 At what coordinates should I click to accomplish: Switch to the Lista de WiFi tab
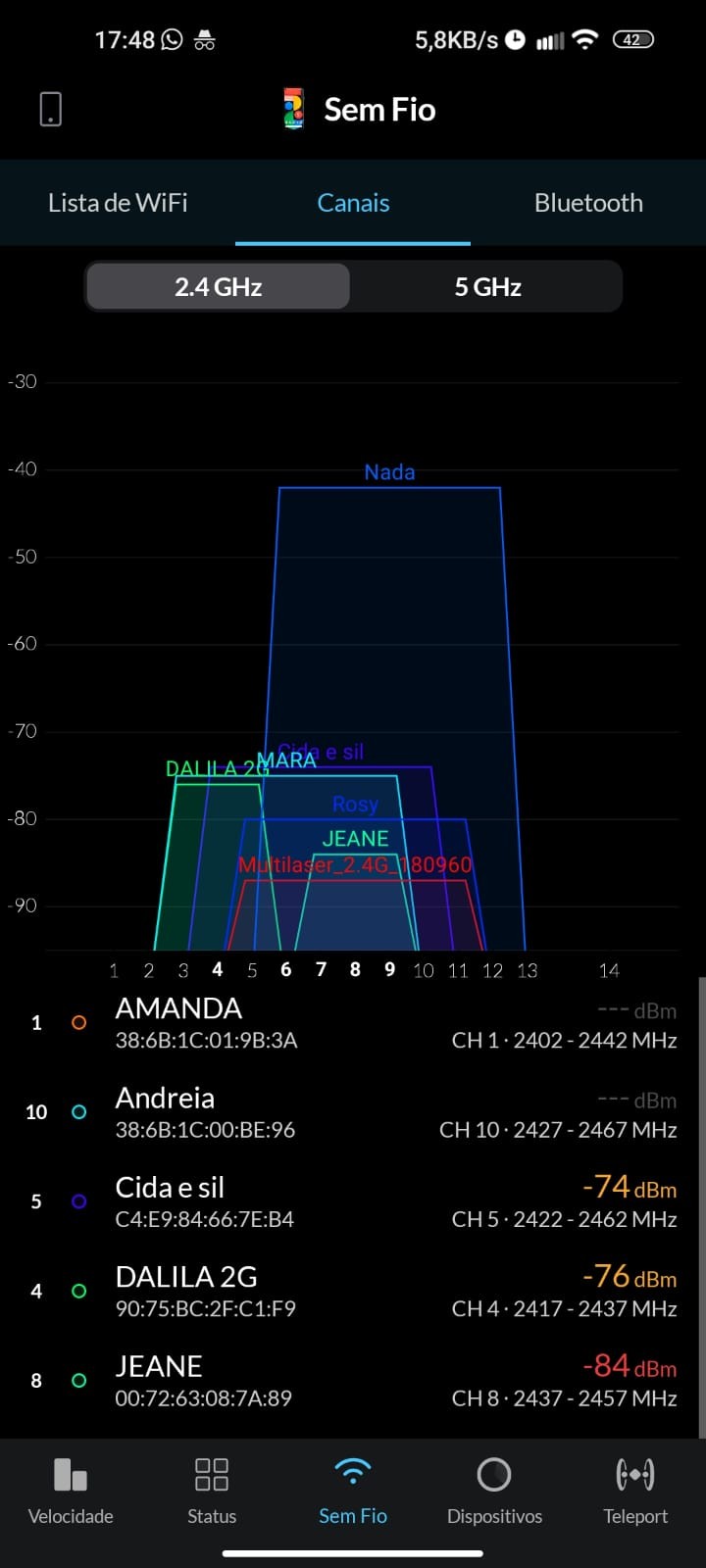click(118, 203)
